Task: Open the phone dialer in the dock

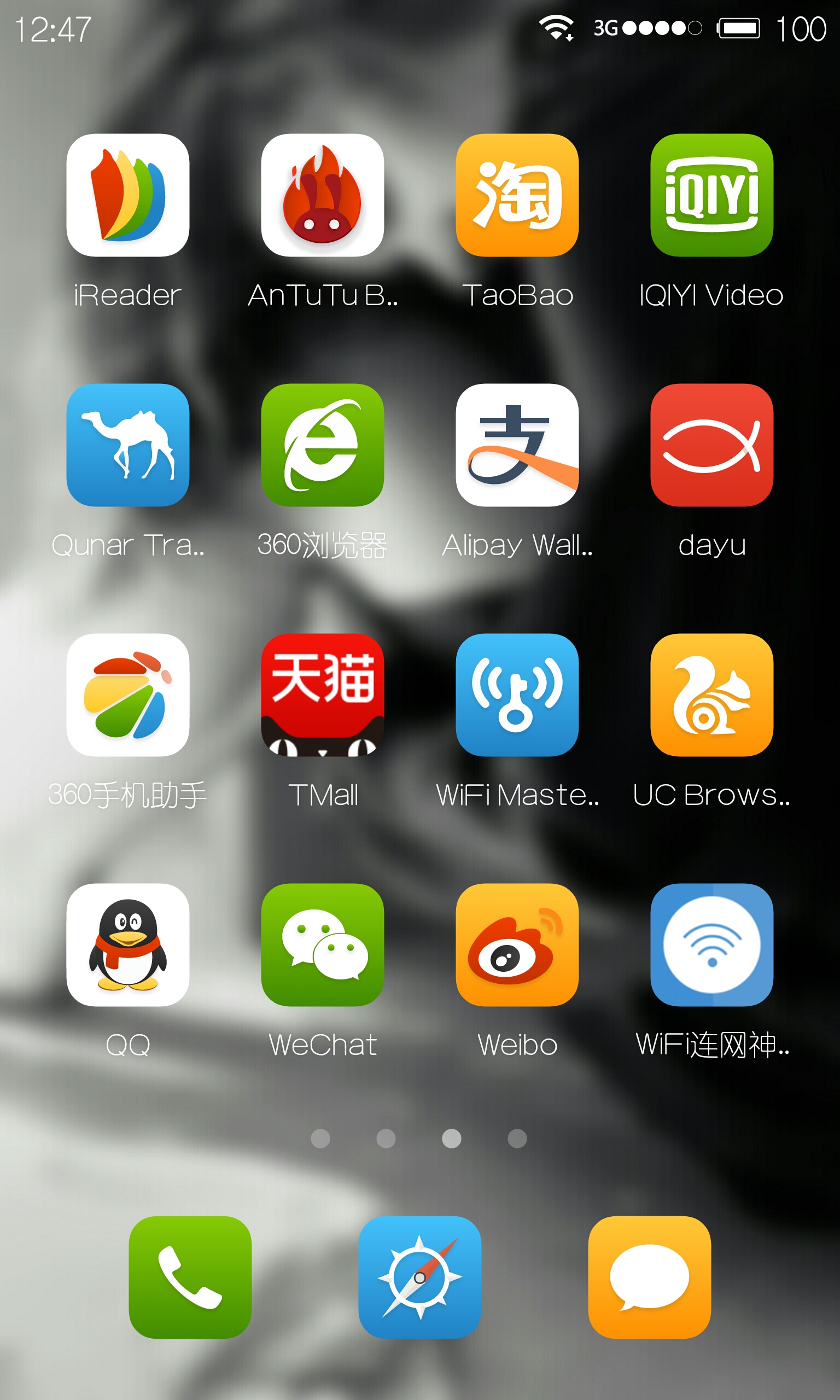Action: [190, 1277]
